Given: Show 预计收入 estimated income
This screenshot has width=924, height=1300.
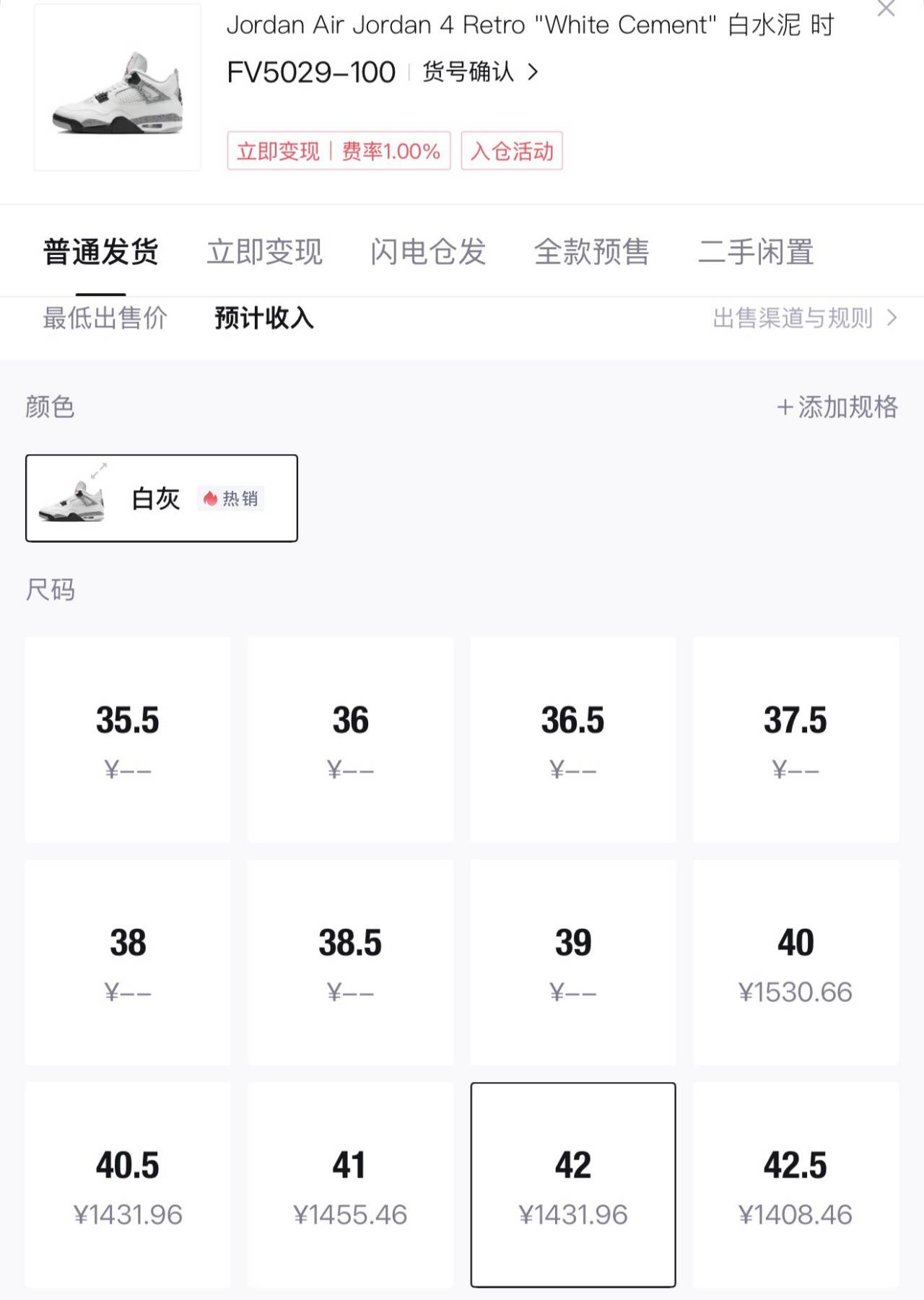Looking at the screenshot, I should click(x=264, y=318).
